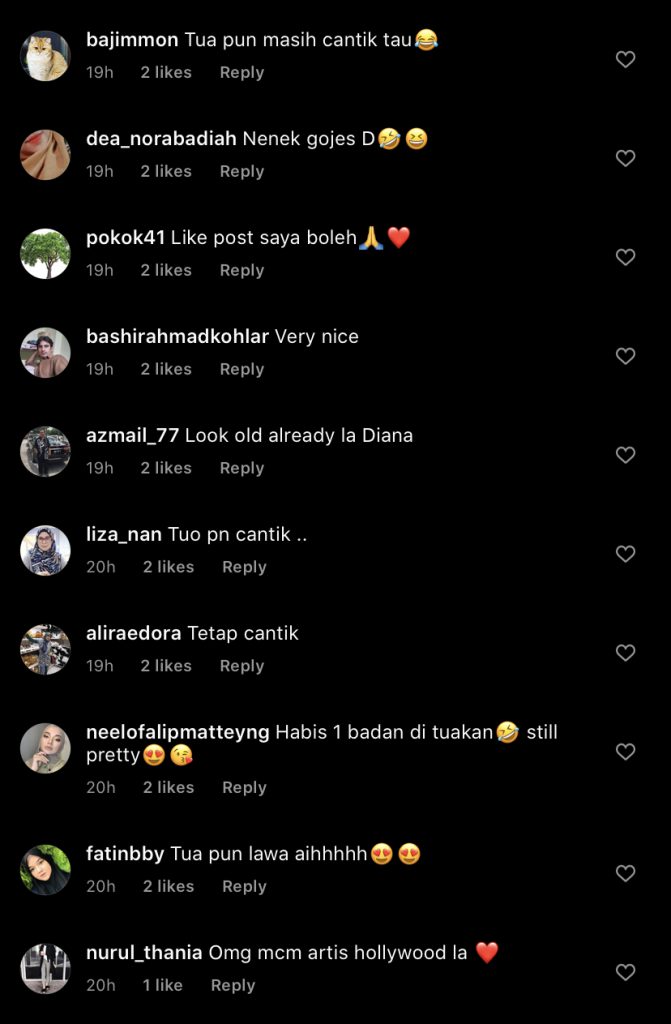Reply to fatinbby's comment
The width and height of the screenshot is (671, 1024).
[x=244, y=886]
